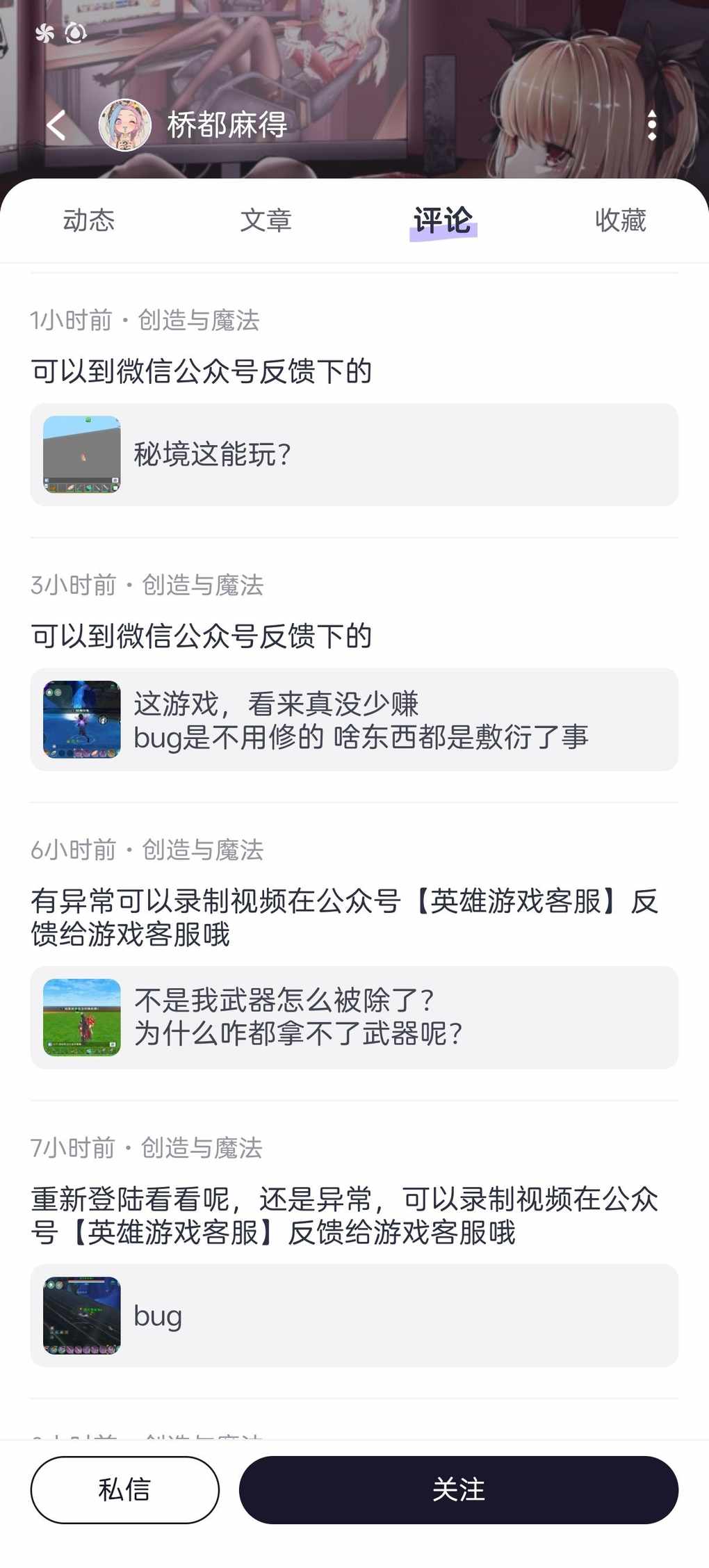Switch to the 收藏 tab
The height and width of the screenshot is (1568, 709).
(620, 220)
